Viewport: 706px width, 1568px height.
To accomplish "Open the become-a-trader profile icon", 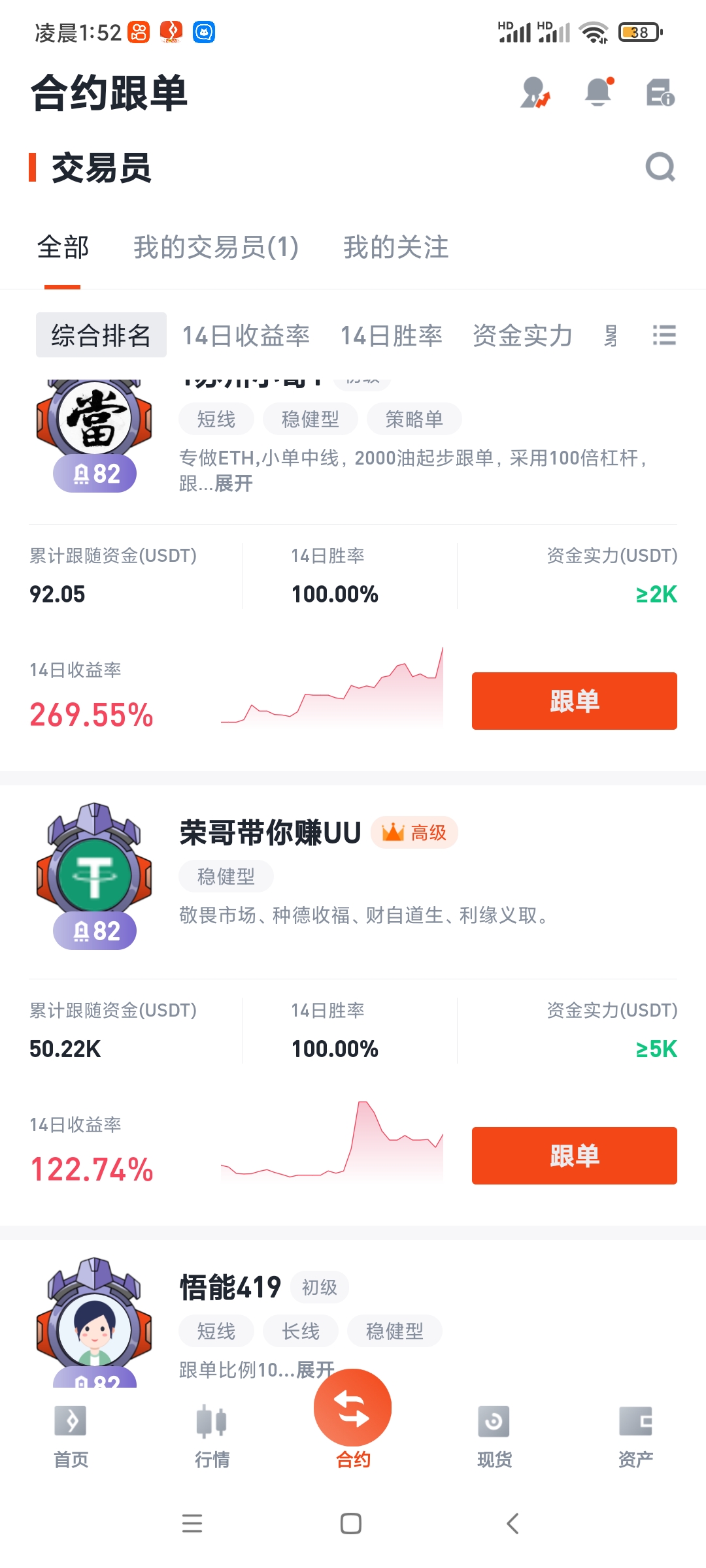I will pos(535,92).
